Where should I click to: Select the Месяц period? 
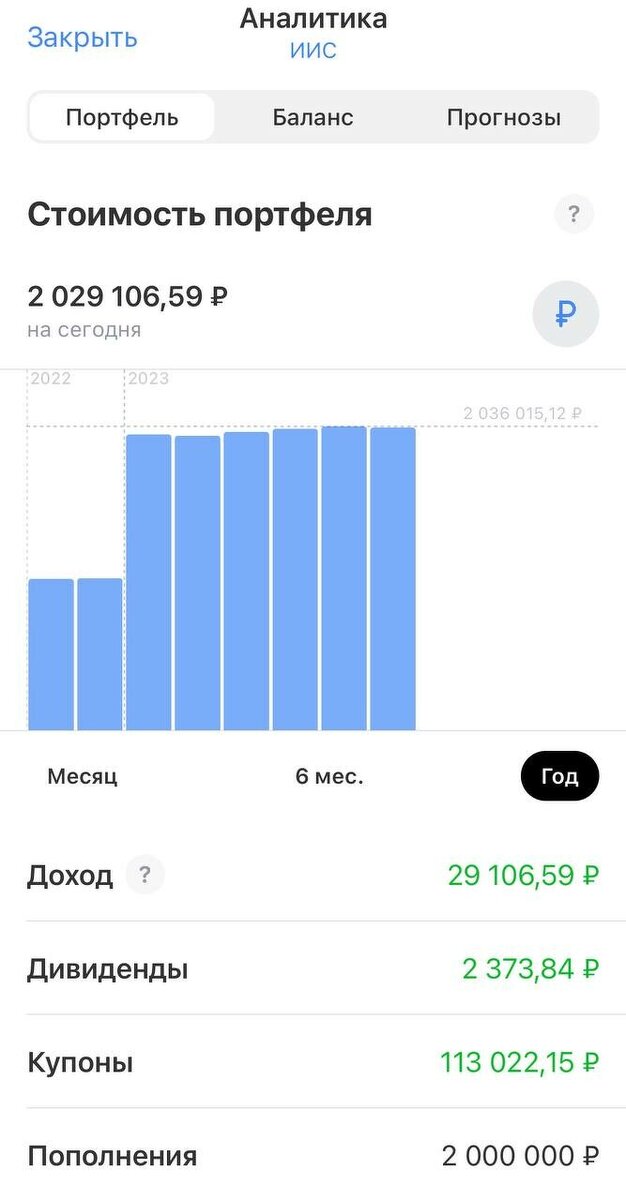click(83, 777)
